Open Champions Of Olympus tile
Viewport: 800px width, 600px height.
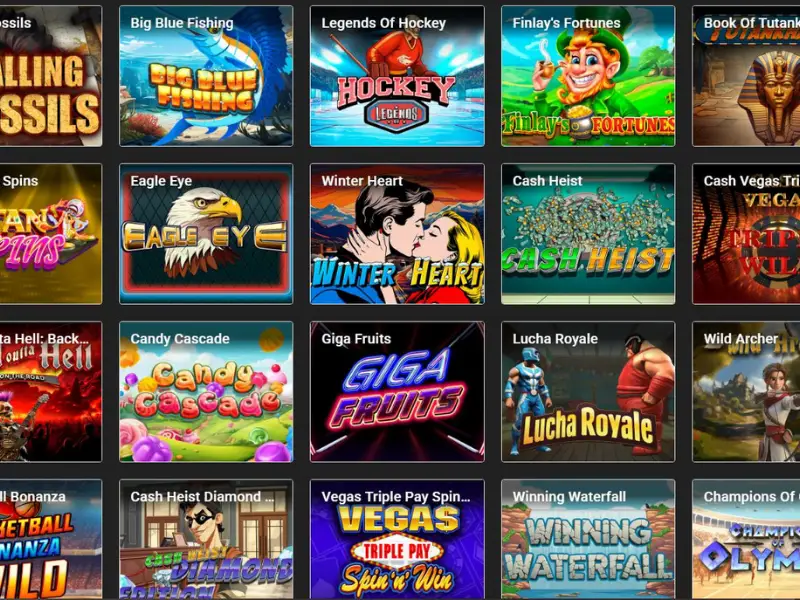748,545
